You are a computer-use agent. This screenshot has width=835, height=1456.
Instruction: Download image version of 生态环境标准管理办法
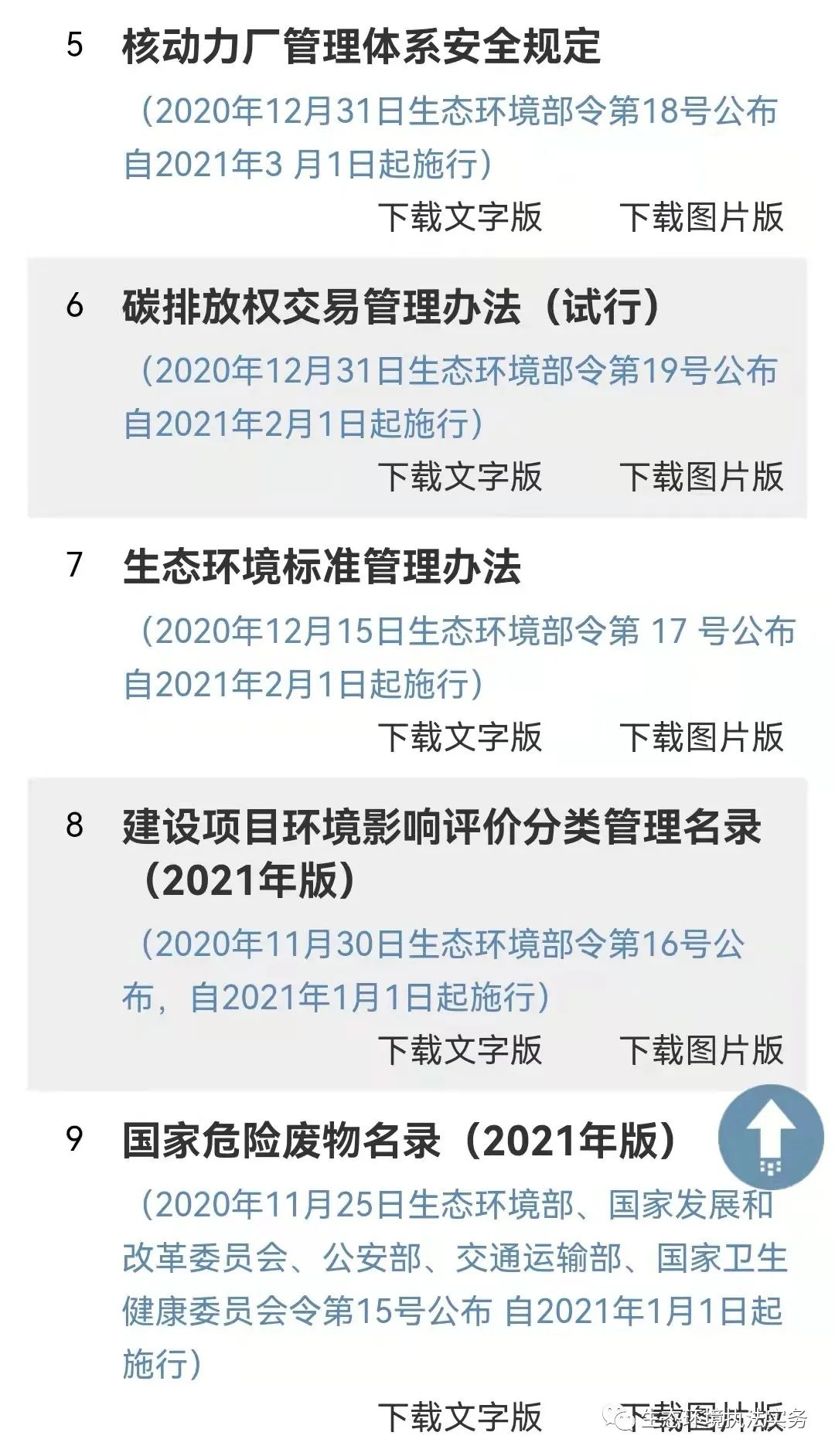pos(702,737)
